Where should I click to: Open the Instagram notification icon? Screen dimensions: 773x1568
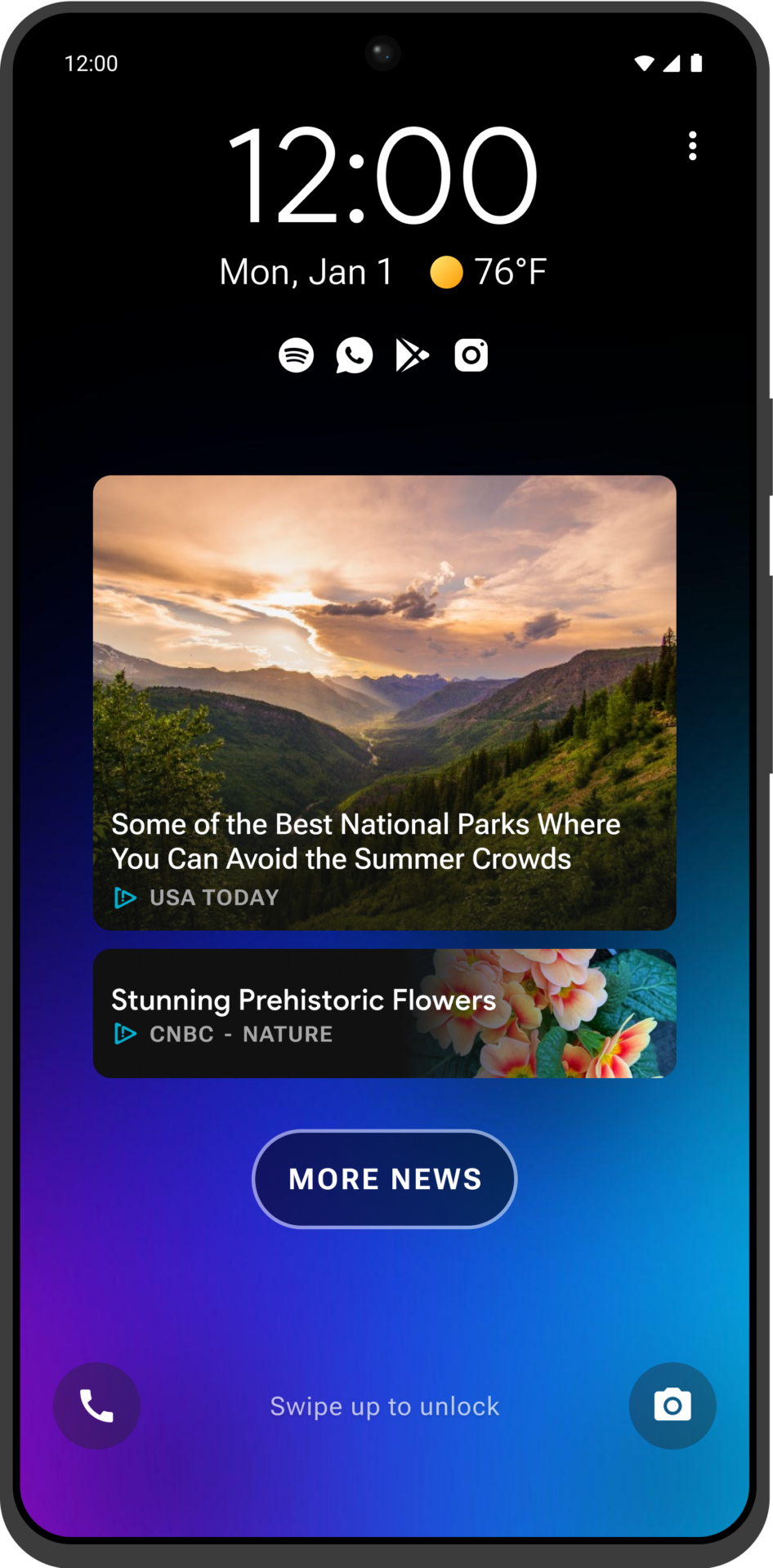pyautogui.click(x=471, y=355)
